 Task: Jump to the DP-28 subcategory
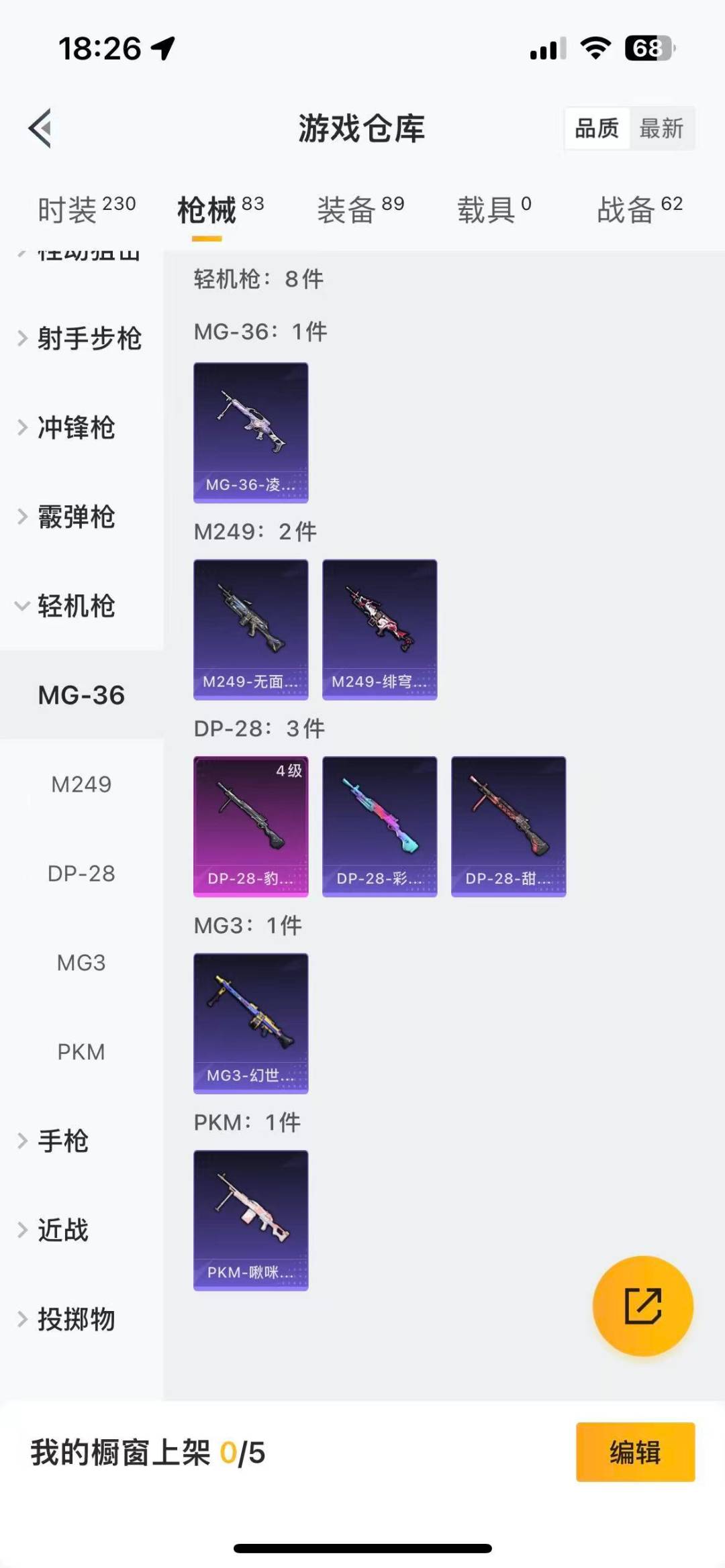[81, 874]
